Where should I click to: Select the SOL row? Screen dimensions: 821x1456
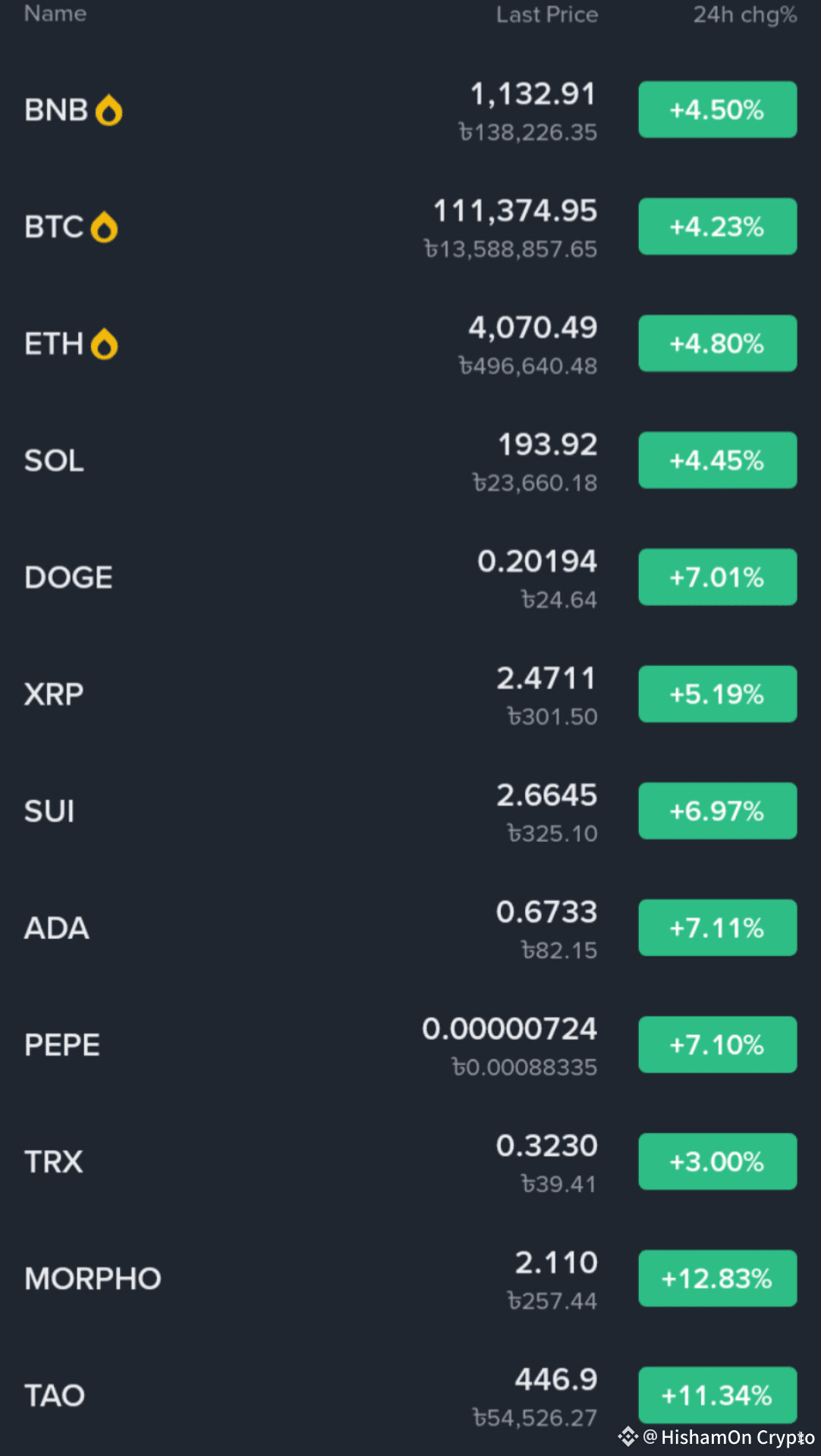54,460
